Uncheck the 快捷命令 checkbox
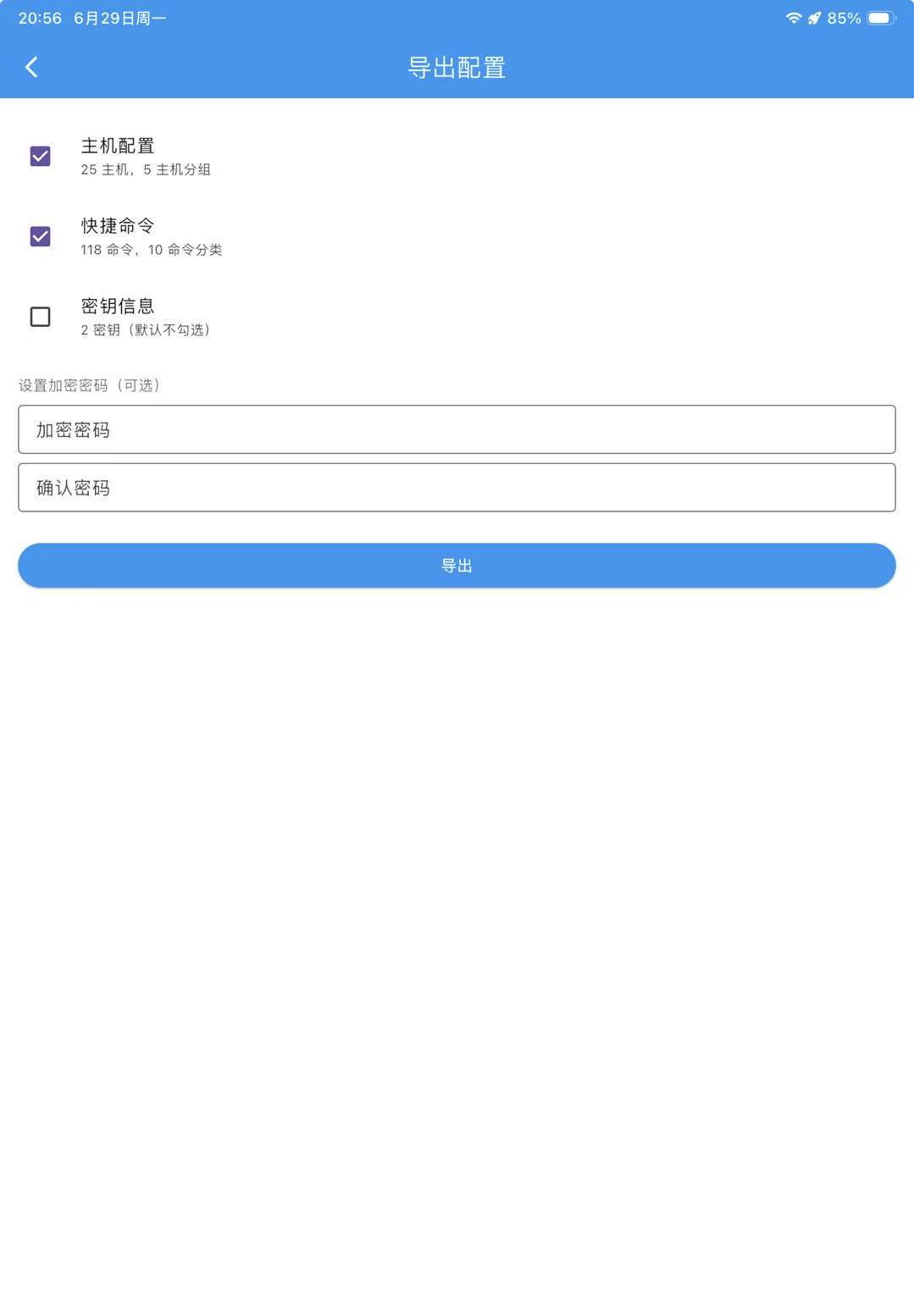The width and height of the screenshot is (914, 1316). click(x=40, y=236)
